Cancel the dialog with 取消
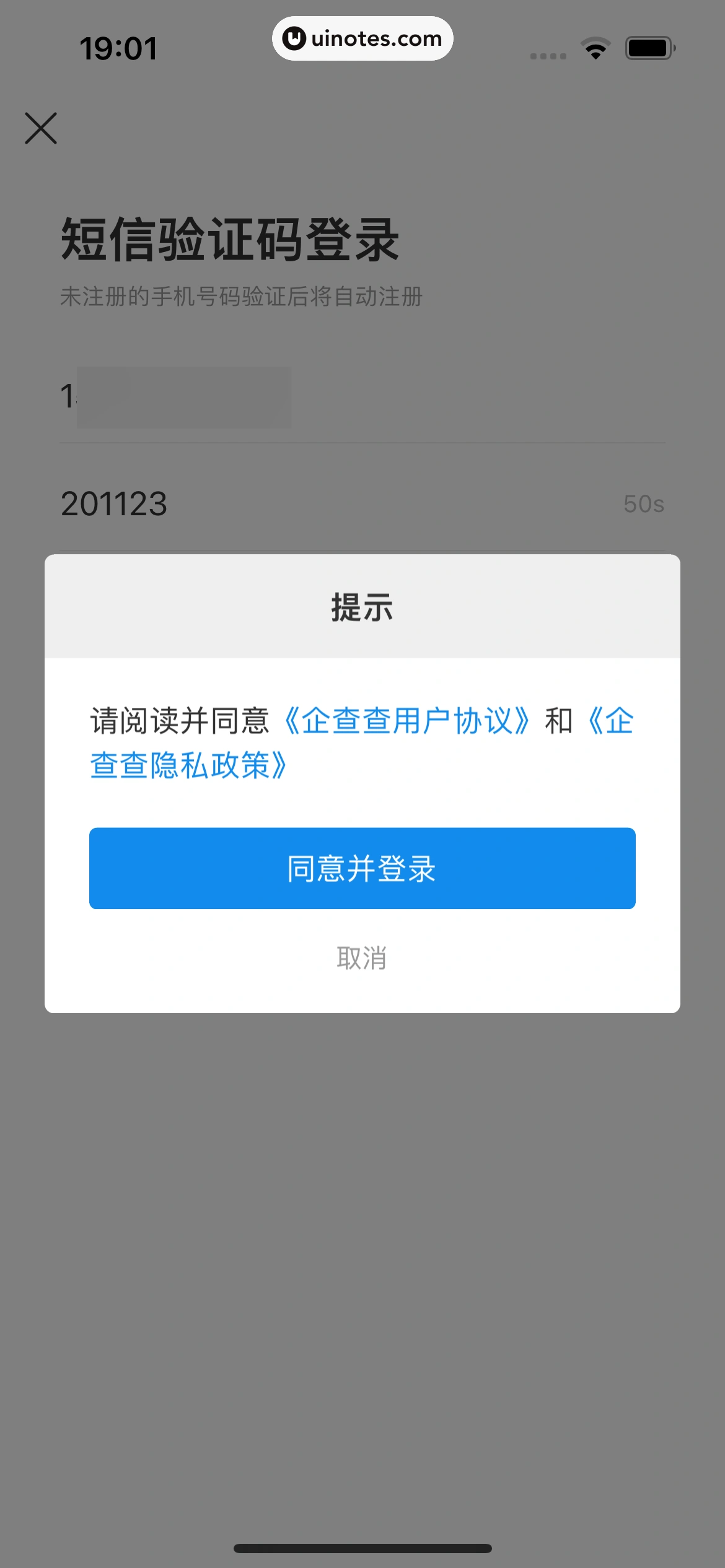Viewport: 725px width, 1568px height. tap(362, 957)
